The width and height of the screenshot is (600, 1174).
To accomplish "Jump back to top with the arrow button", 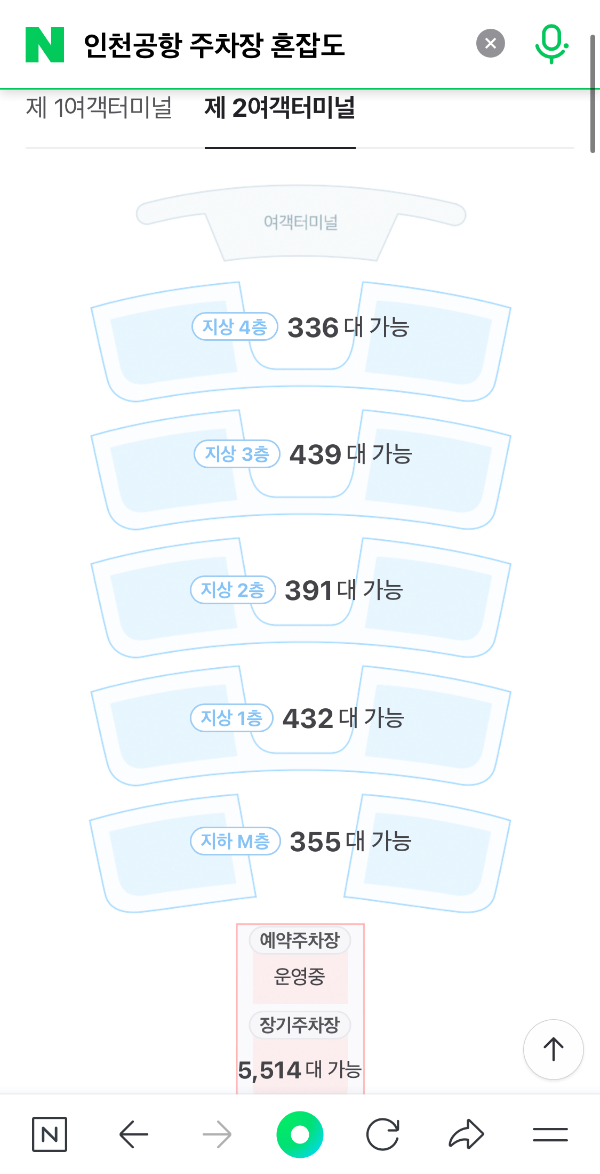I will click(554, 1049).
